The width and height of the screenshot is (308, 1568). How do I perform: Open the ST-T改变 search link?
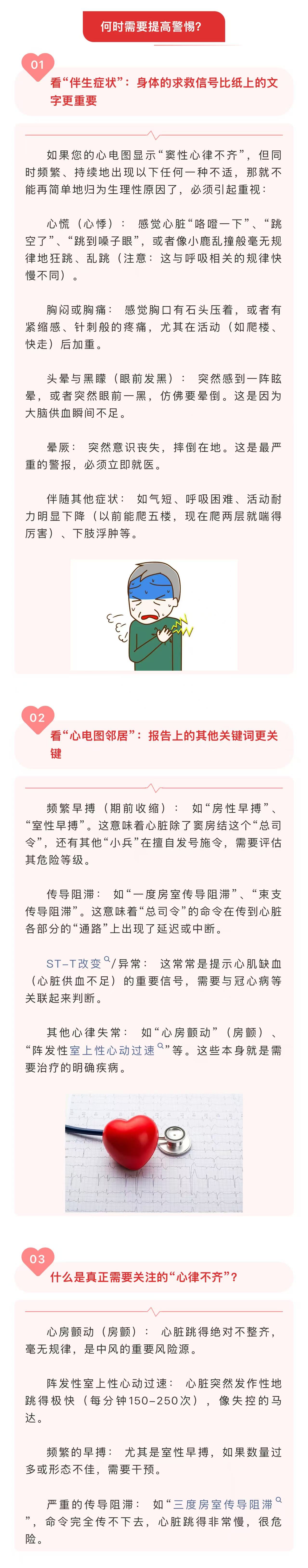(x=74, y=964)
